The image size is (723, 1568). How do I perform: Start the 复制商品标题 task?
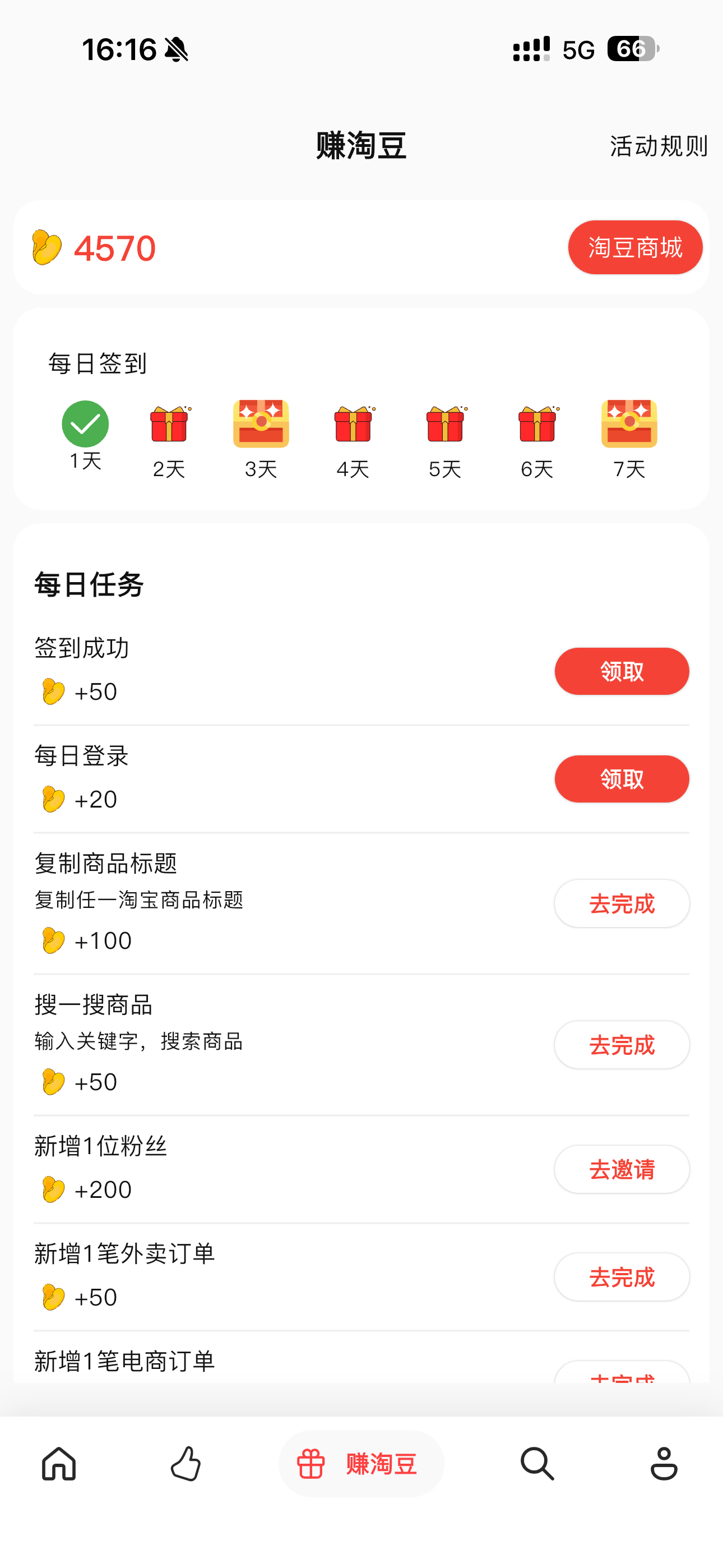pyautogui.click(x=622, y=903)
